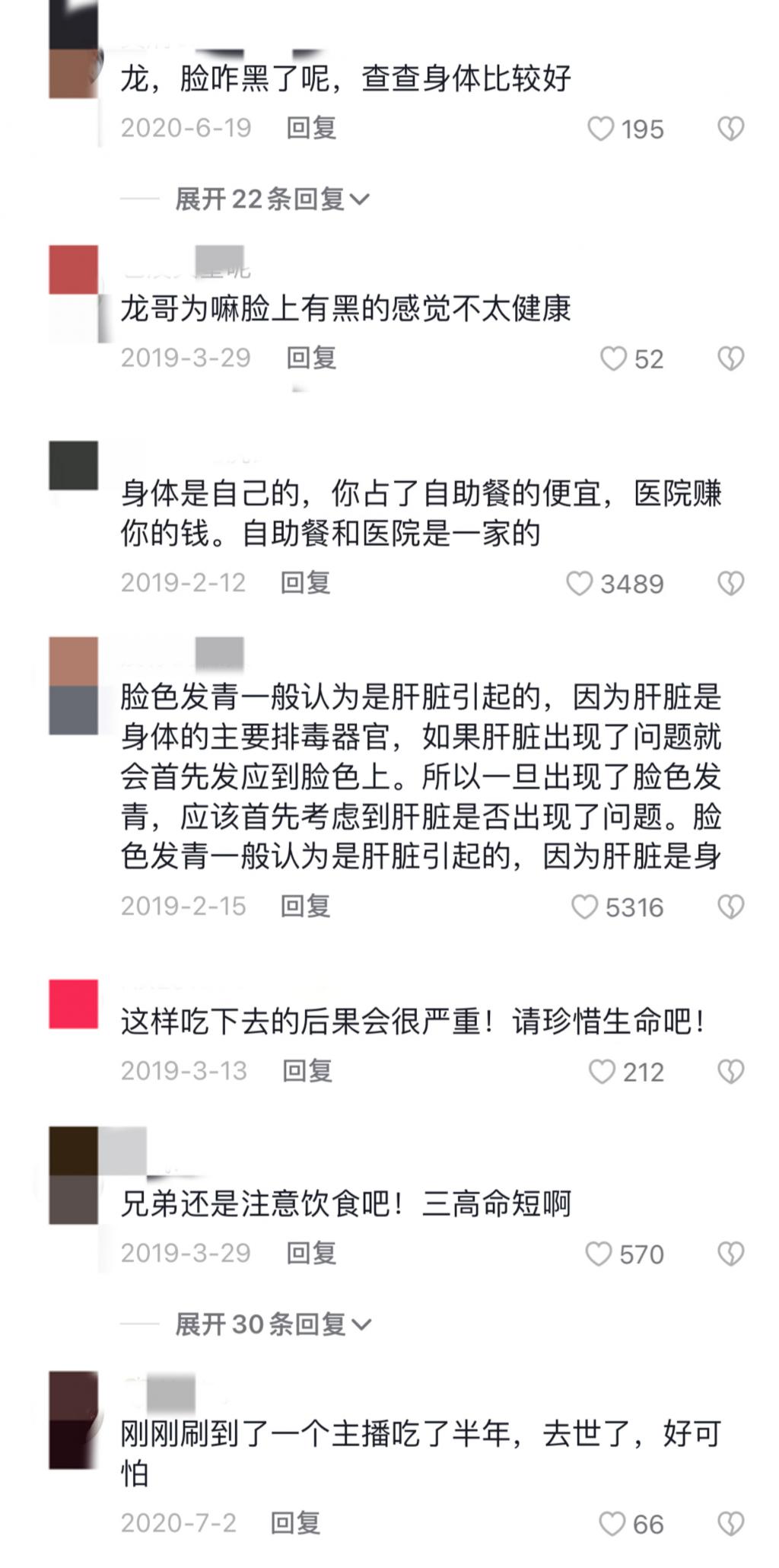Reply to the comment dated 2020-6-19
The image size is (779, 1568).
point(311,128)
